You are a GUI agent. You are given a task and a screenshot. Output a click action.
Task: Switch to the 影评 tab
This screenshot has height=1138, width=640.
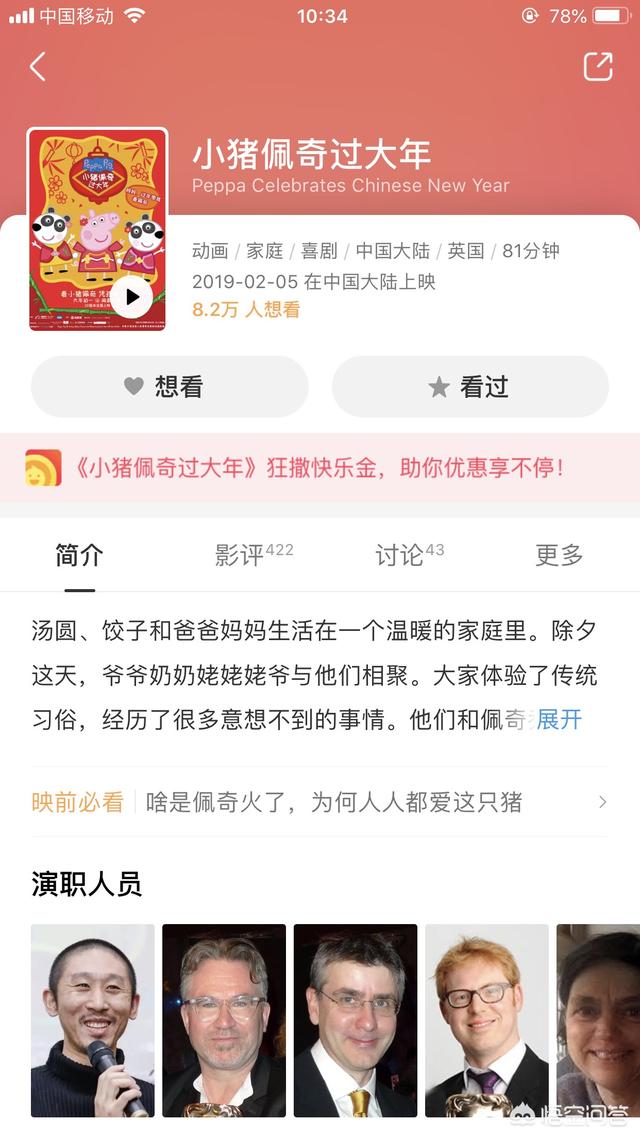click(x=253, y=555)
